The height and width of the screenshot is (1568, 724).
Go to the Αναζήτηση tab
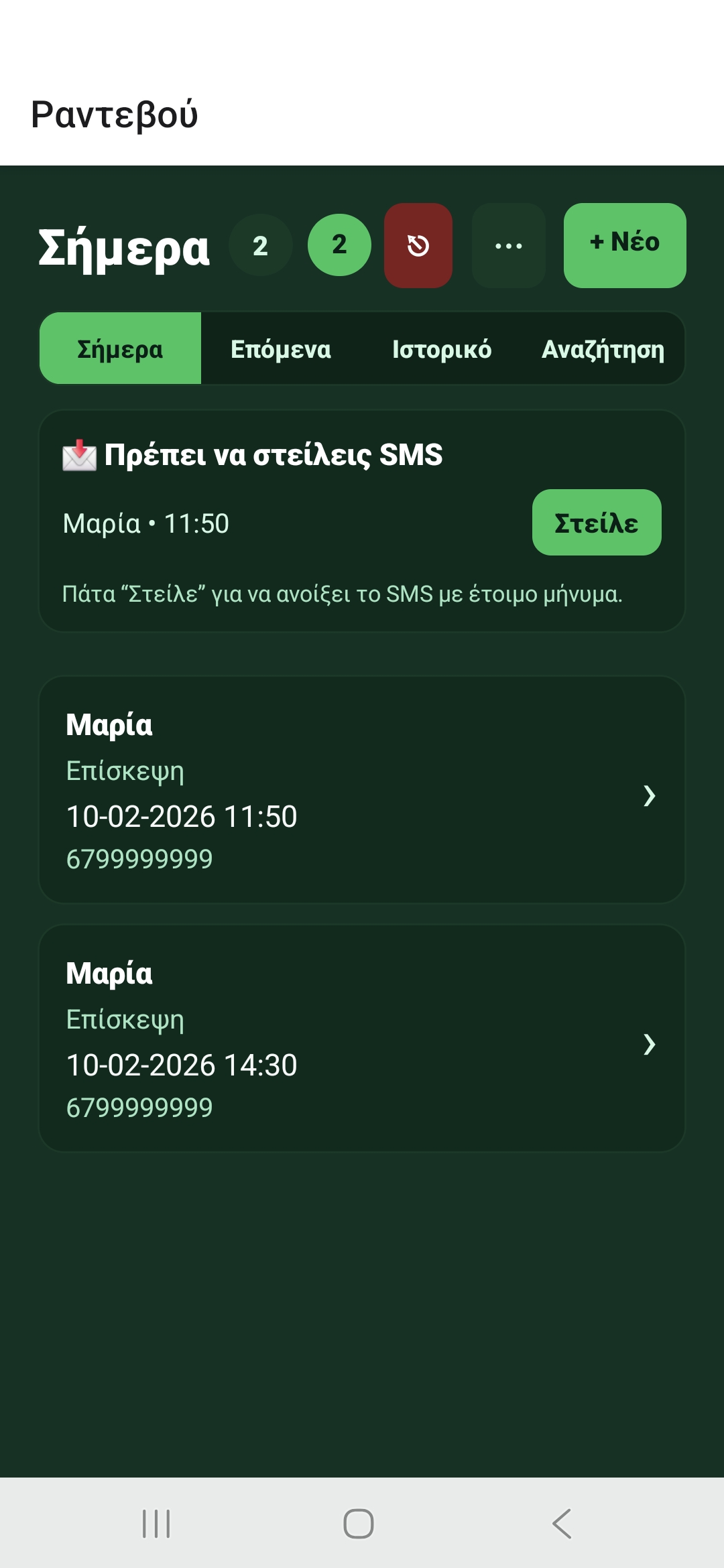click(x=603, y=349)
